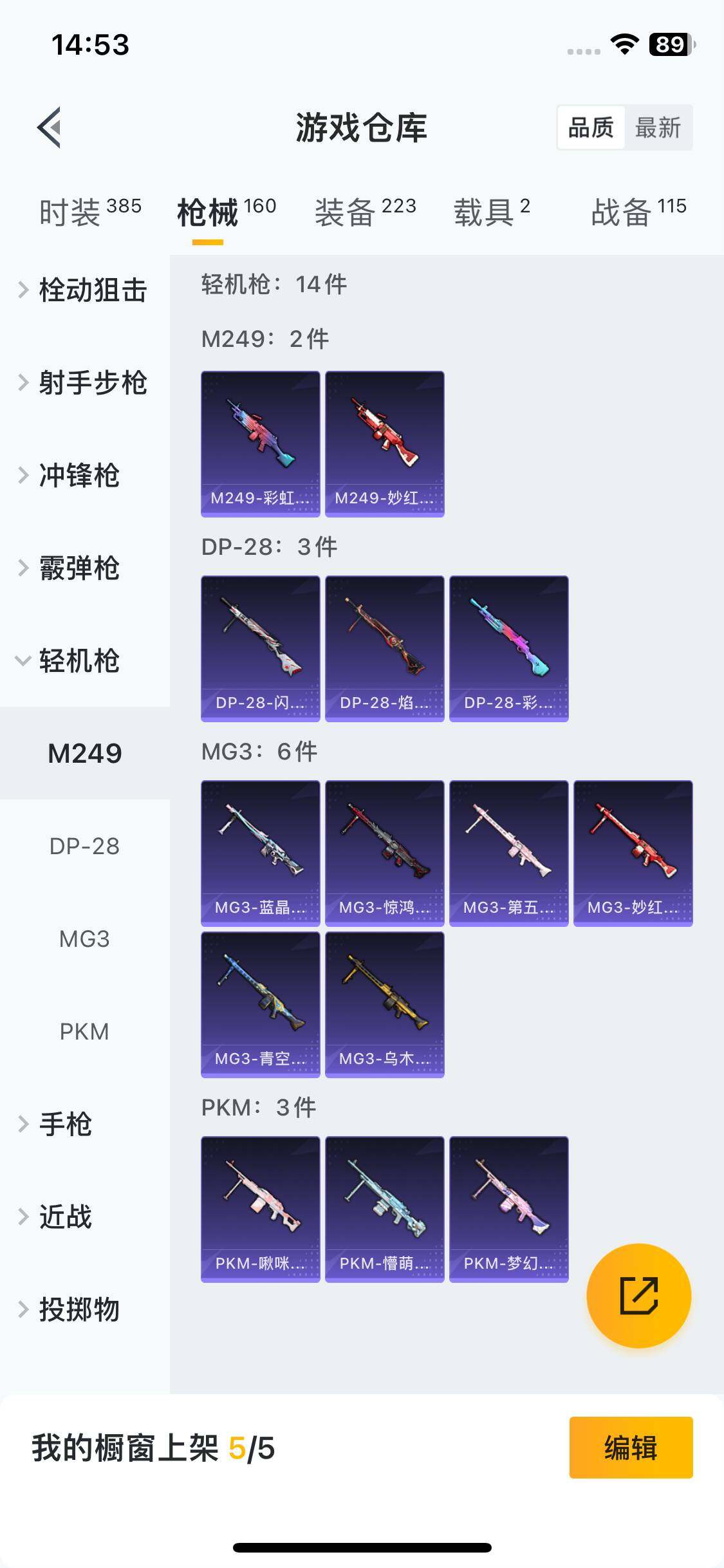Tap the orange share floating button
This screenshot has height=1568, width=724.
[x=638, y=1296]
